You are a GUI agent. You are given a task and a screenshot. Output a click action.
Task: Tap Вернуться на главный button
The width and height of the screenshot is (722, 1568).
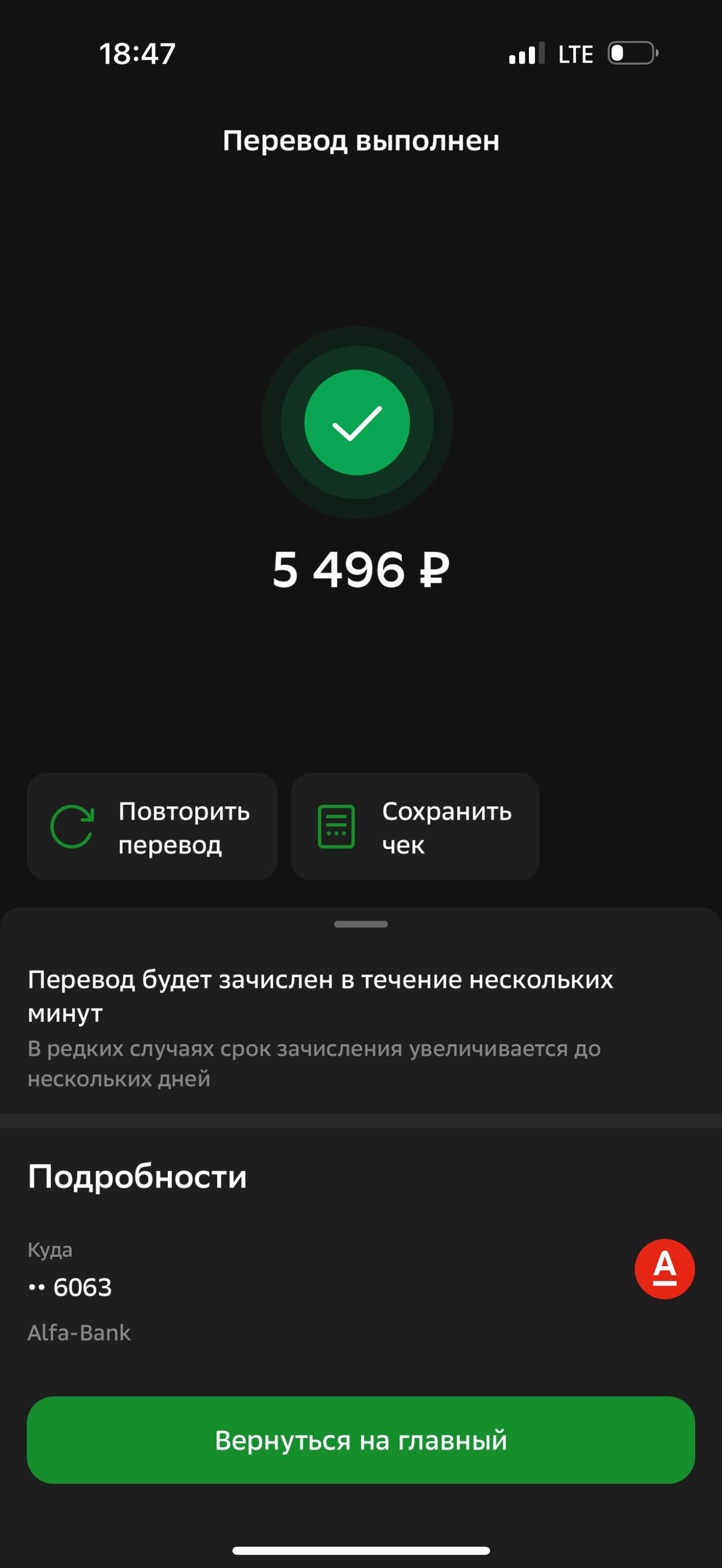[360, 1440]
